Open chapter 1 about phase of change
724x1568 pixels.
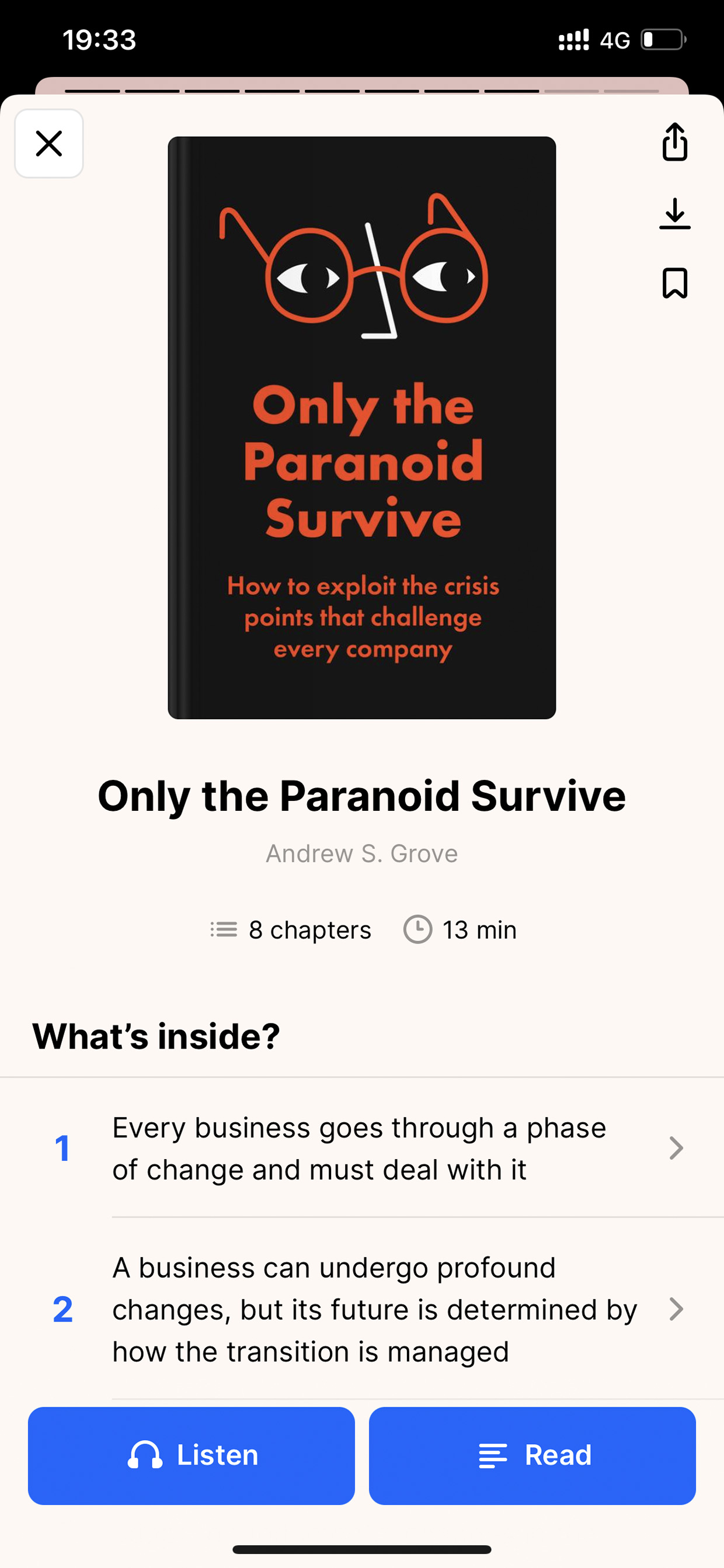click(362, 1148)
